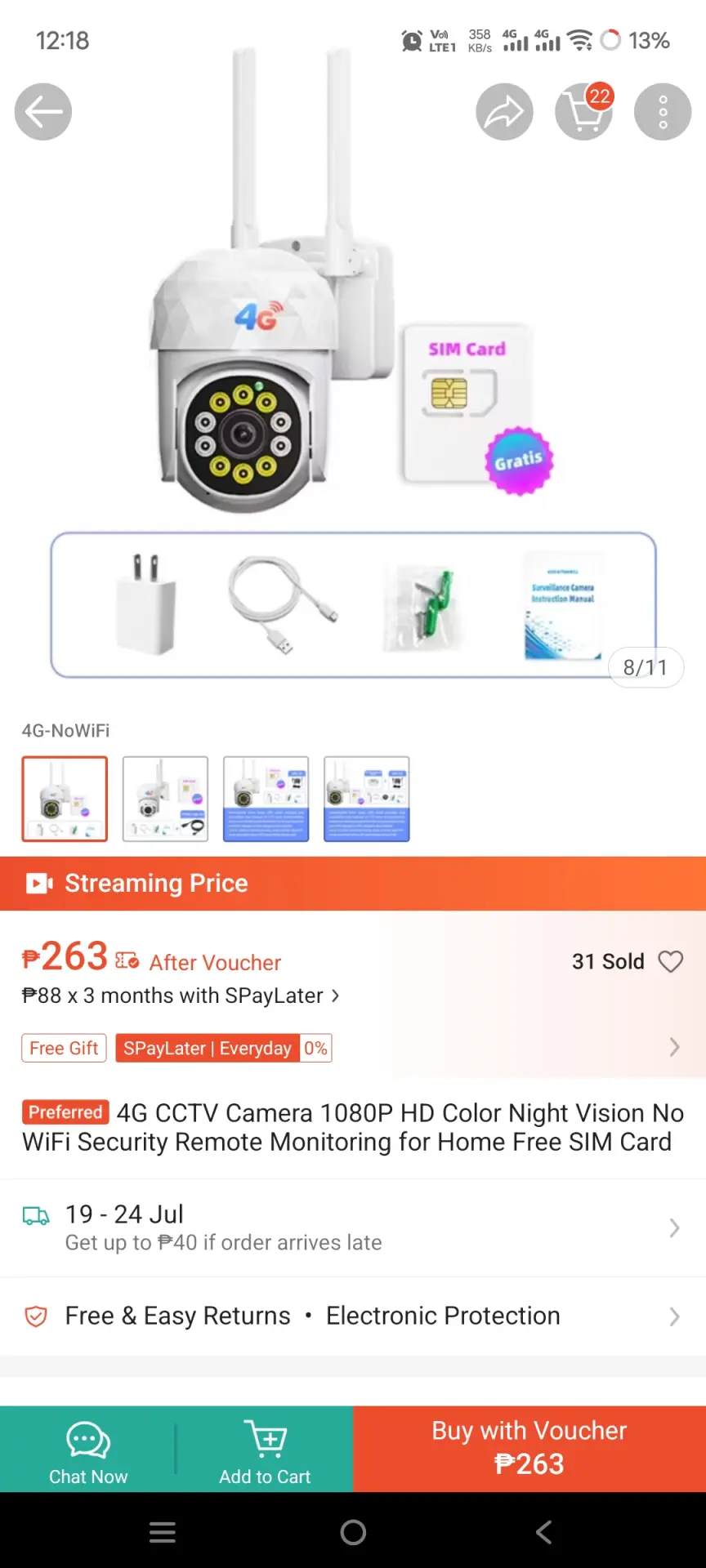Go back using the arrow icon
This screenshot has width=706, height=1568.
coord(43,112)
